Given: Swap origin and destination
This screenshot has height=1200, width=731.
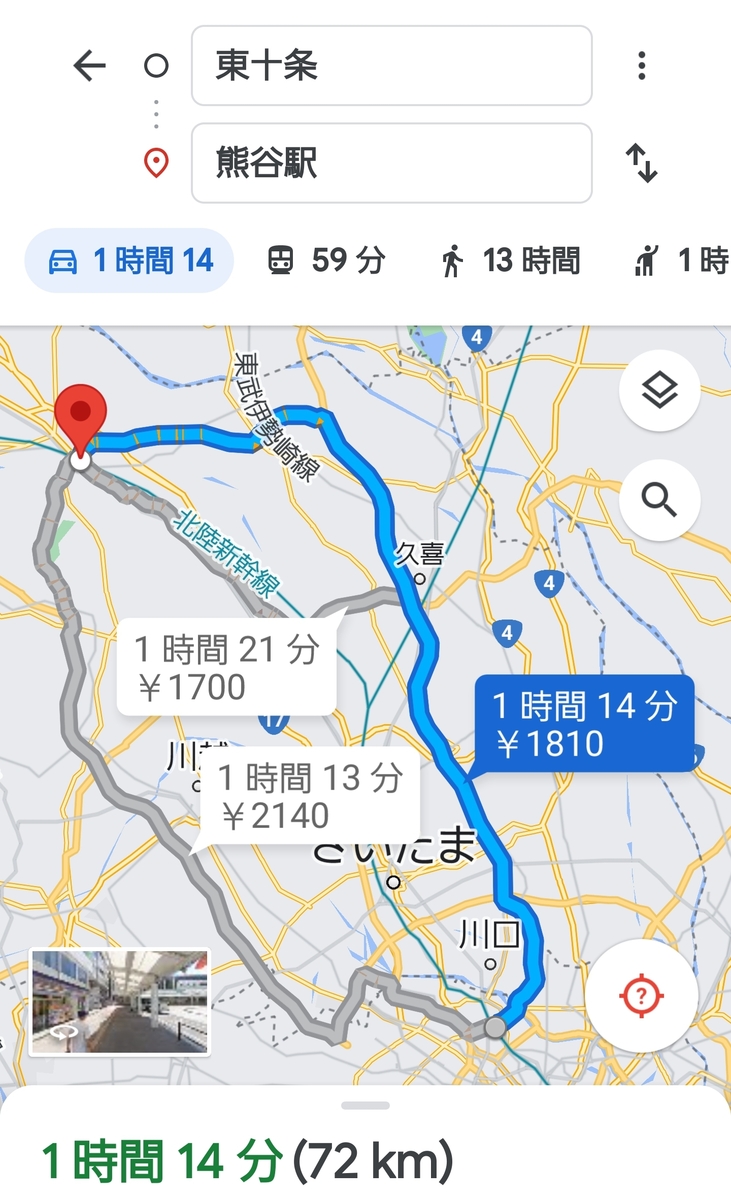Looking at the screenshot, I should (x=641, y=163).
